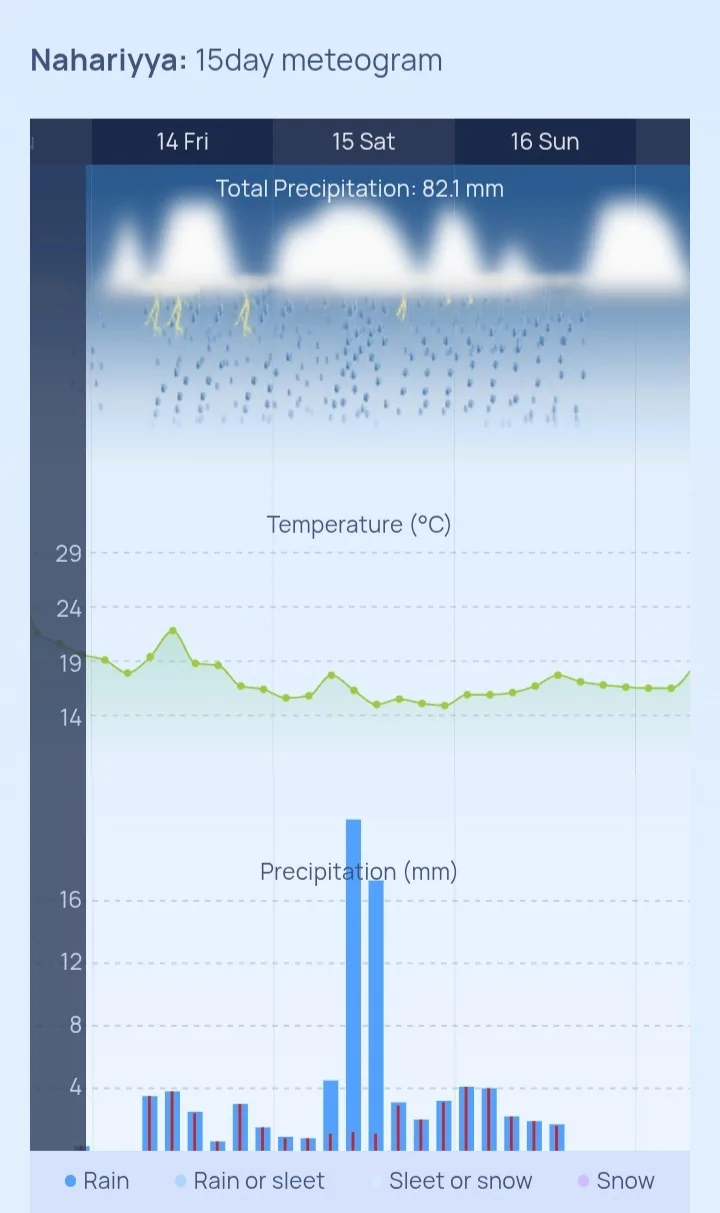720x1213 pixels.
Task: Toggle the Sleet or snow legend item
Action: (x=450, y=1181)
